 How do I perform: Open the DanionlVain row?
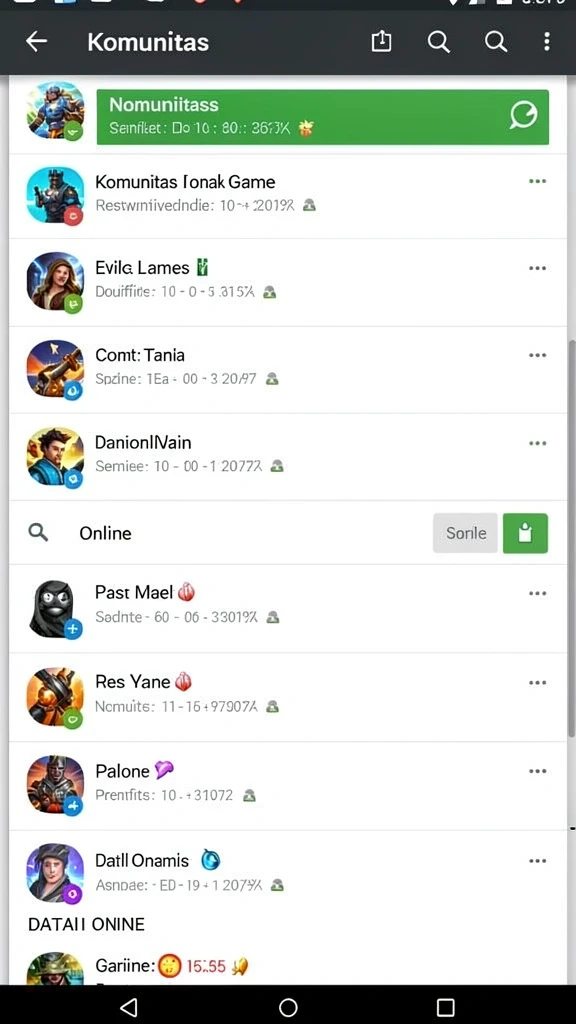pyautogui.click(x=288, y=457)
